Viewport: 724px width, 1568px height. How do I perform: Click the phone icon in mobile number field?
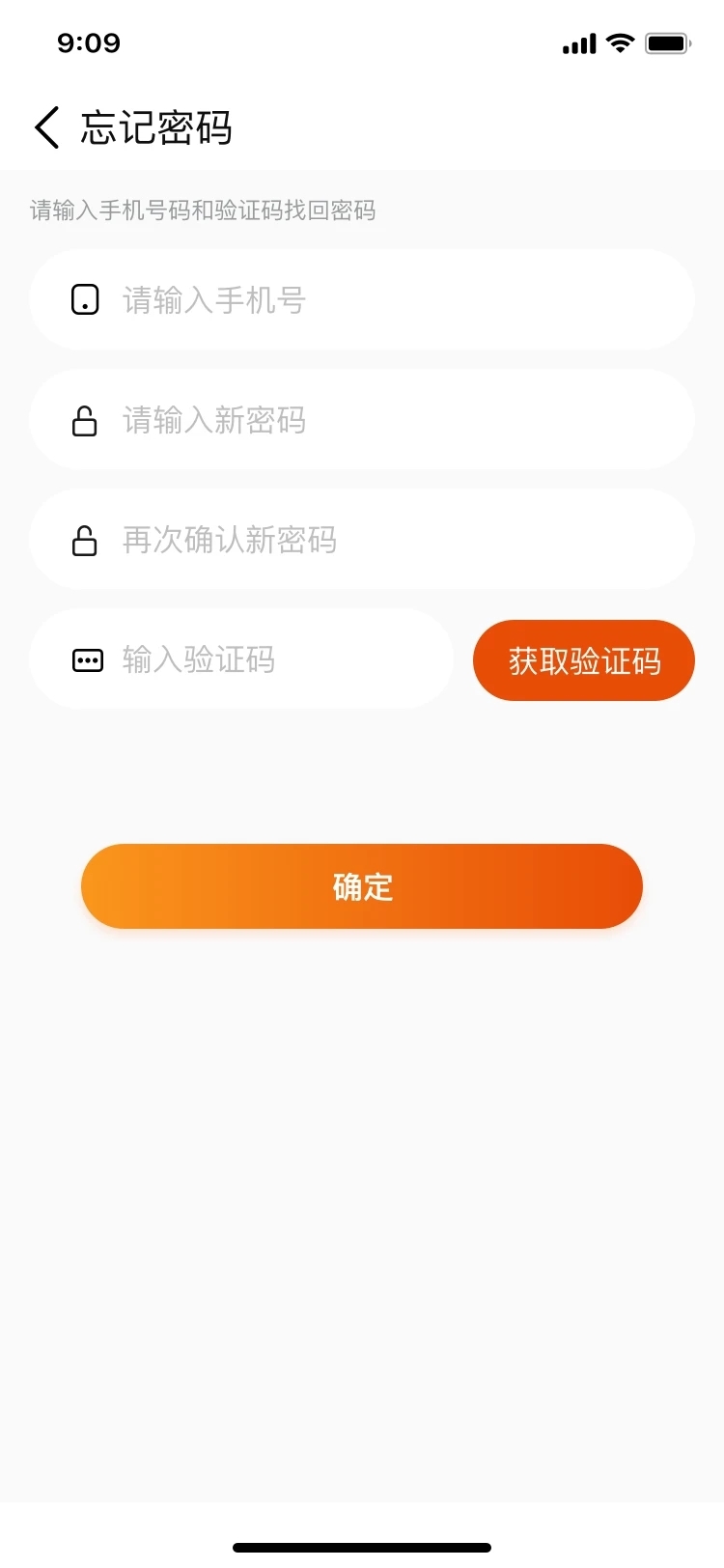point(86,299)
